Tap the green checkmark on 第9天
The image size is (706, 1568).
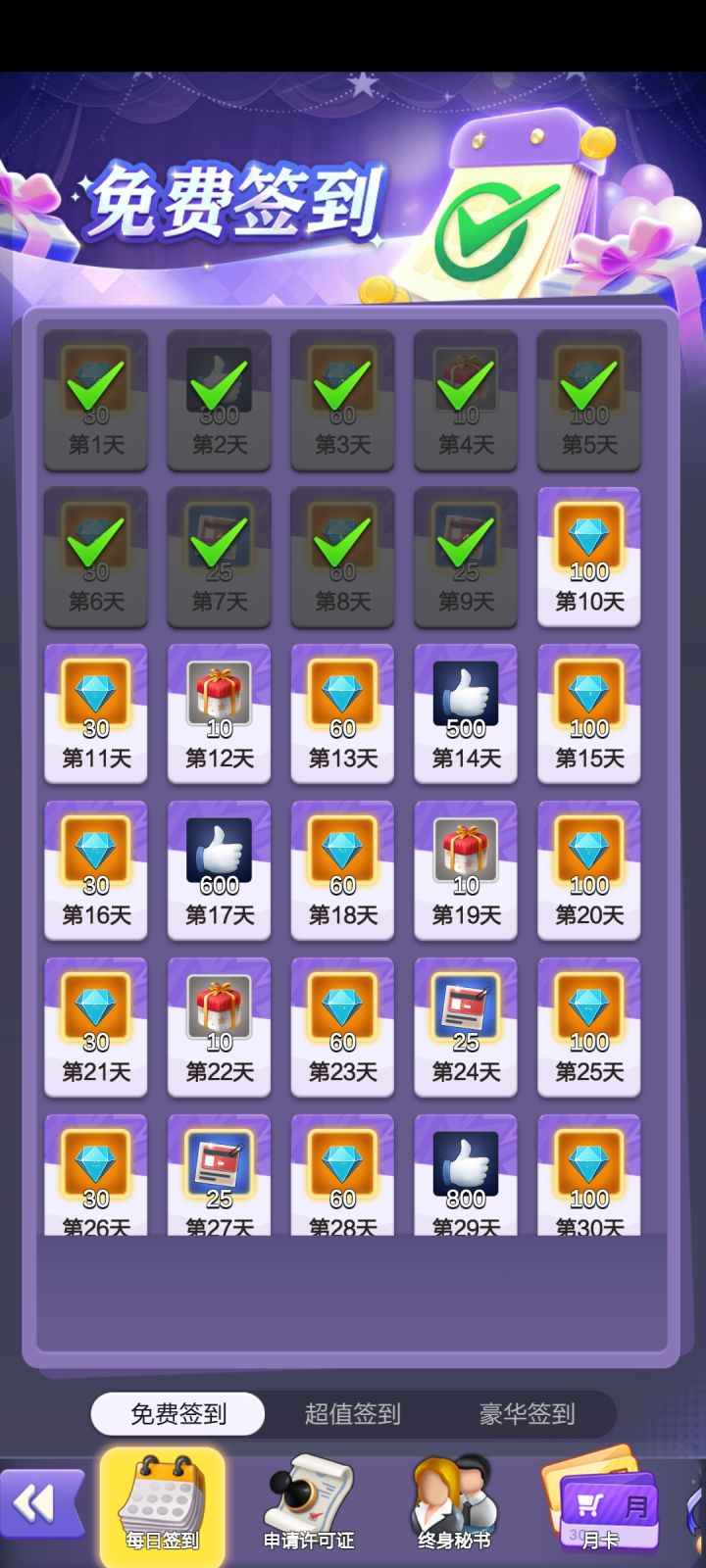465,541
